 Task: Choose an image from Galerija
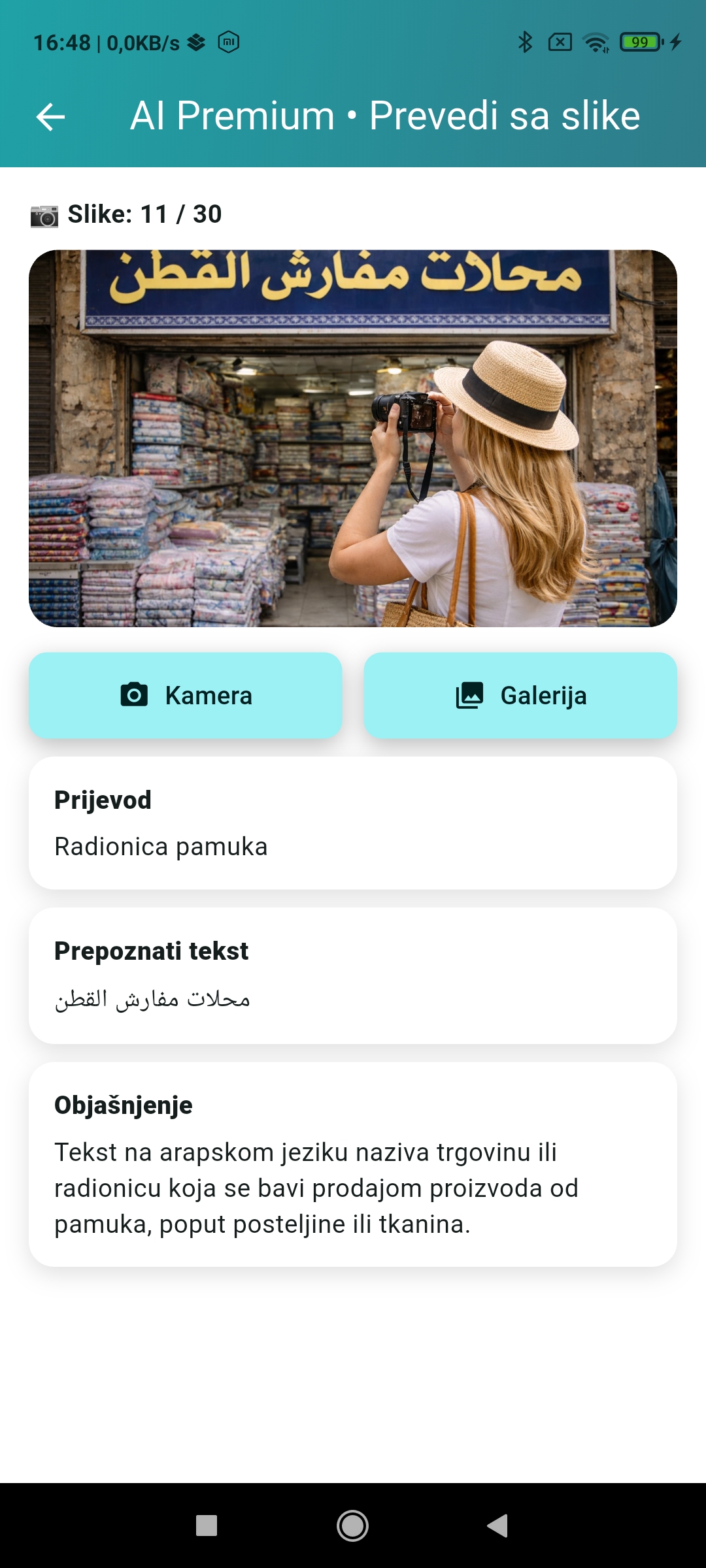point(520,695)
